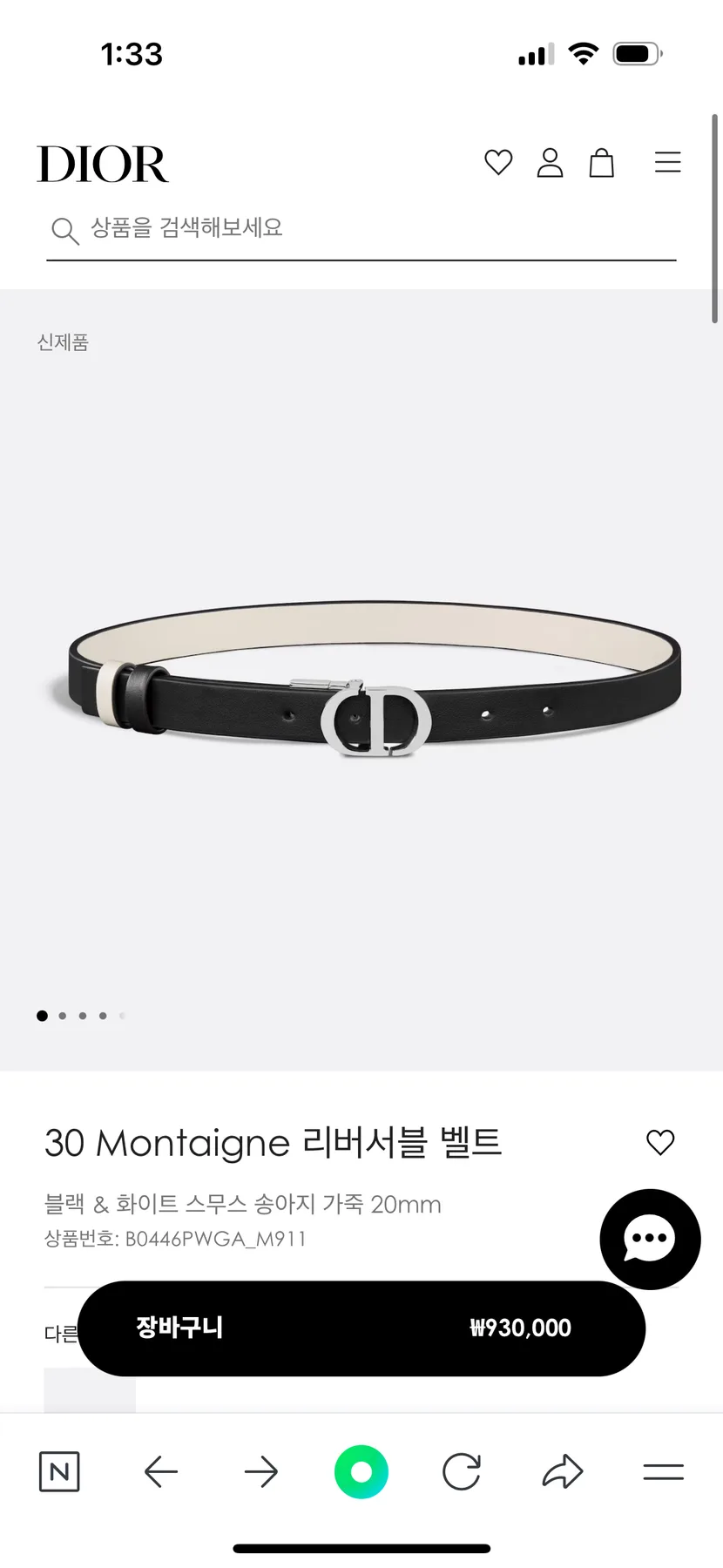Open the hamburger menu in the Dior header
Image resolution: width=723 pixels, height=1568 pixels.
[x=668, y=163]
